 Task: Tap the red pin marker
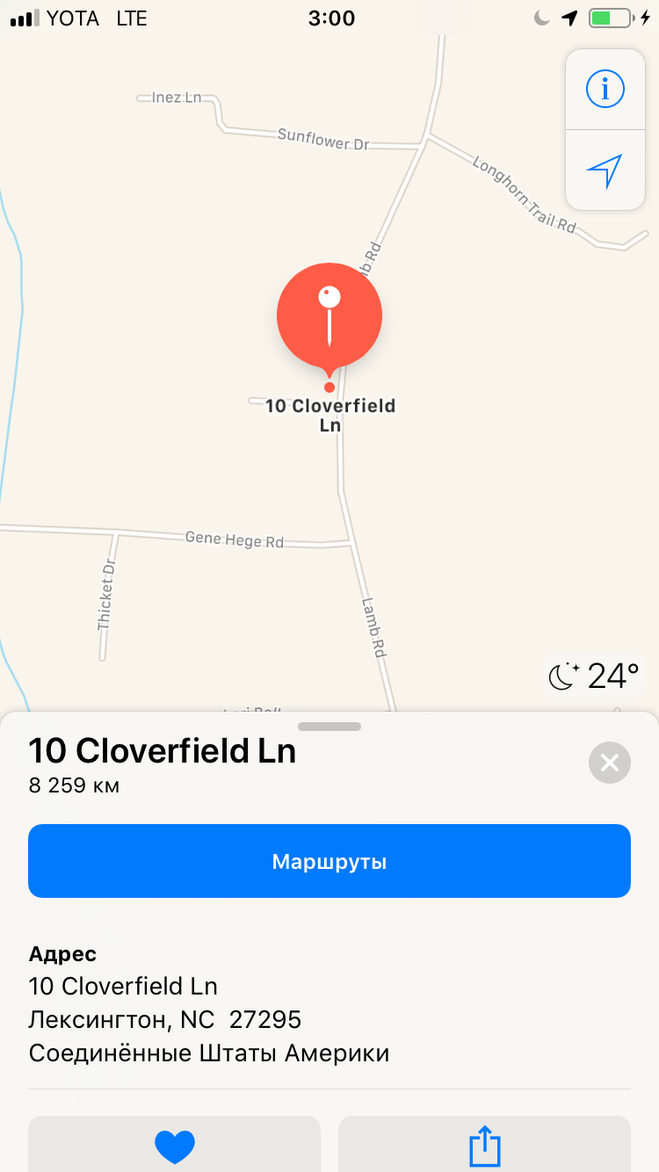(x=329, y=316)
